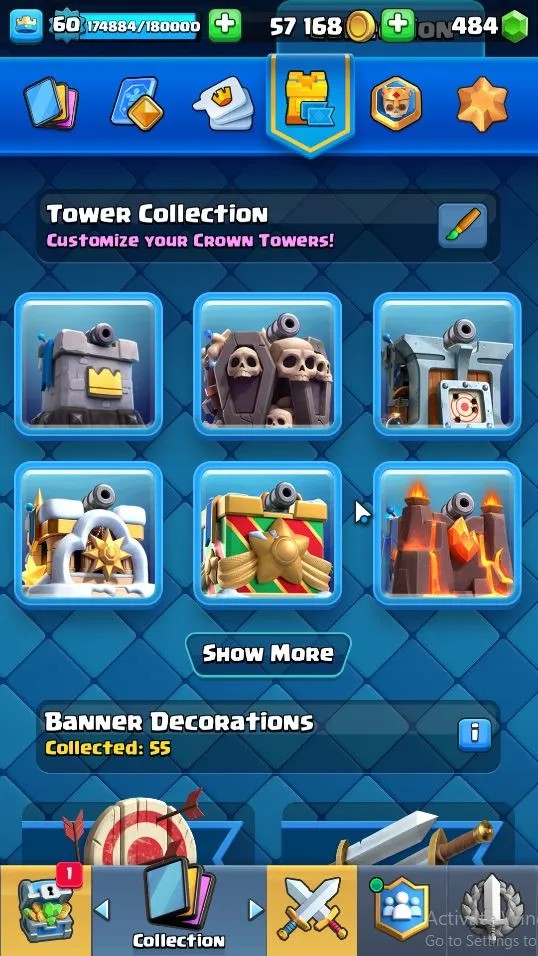
Task: Open the cards deck tab
Action: (x=51, y=104)
